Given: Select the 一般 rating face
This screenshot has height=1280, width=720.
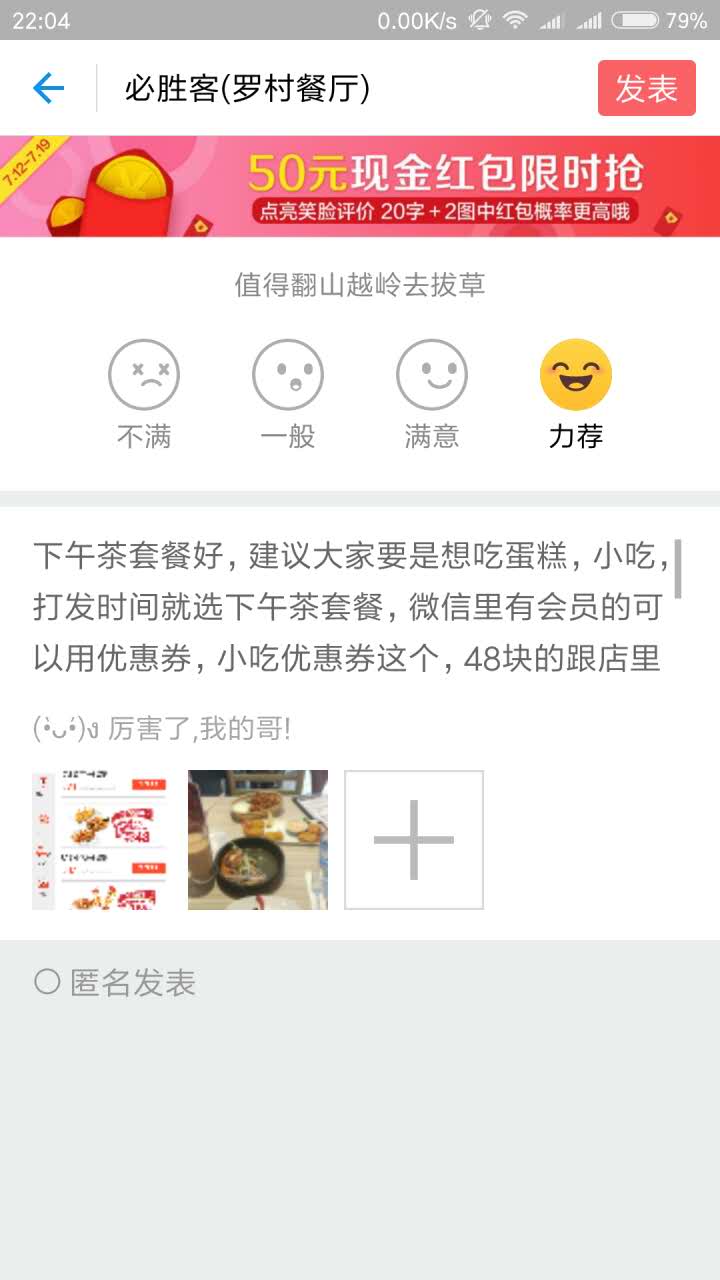Looking at the screenshot, I should tap(288, 375).
